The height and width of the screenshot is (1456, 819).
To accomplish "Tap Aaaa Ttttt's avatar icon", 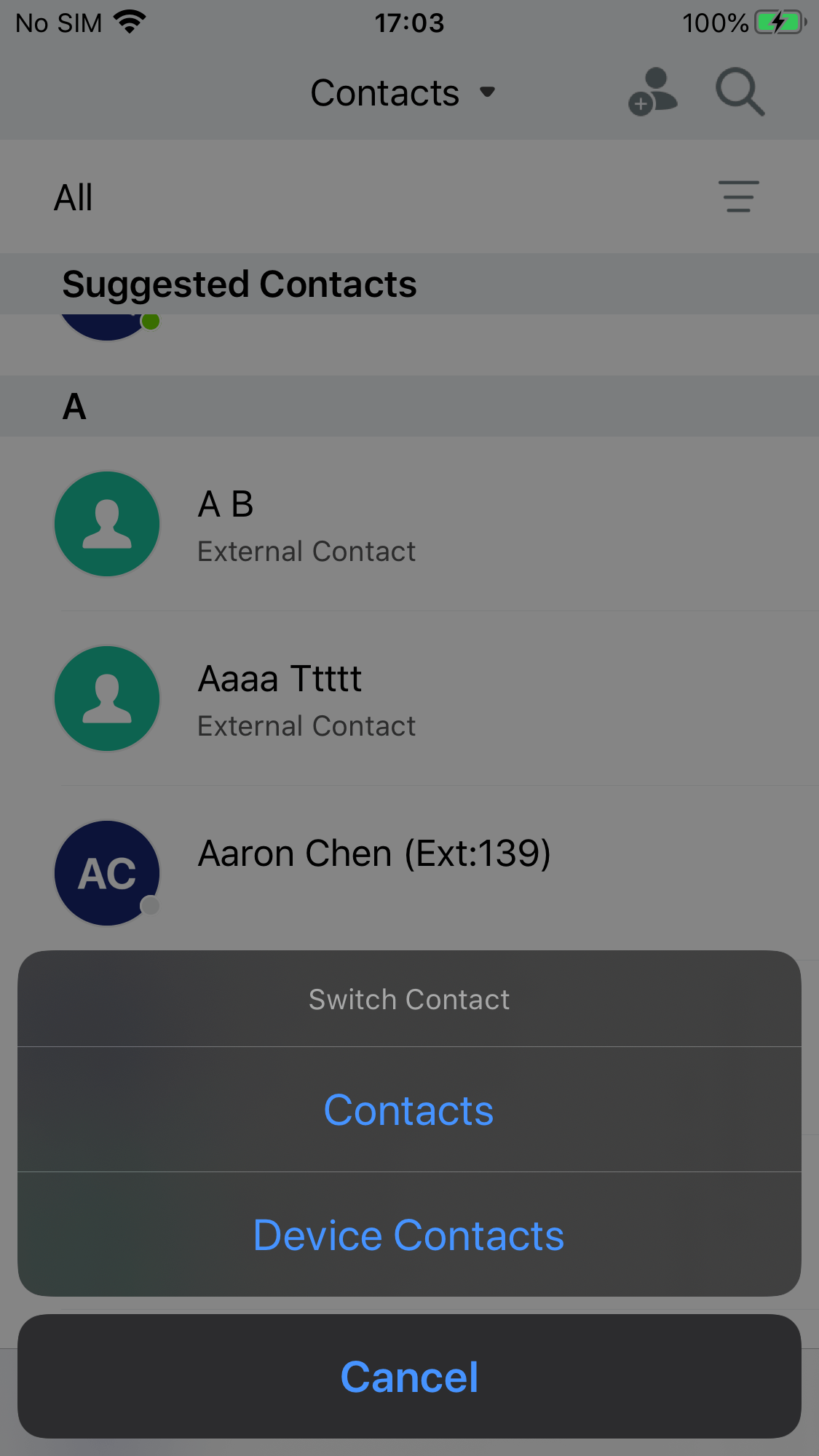I will [107, 699].
